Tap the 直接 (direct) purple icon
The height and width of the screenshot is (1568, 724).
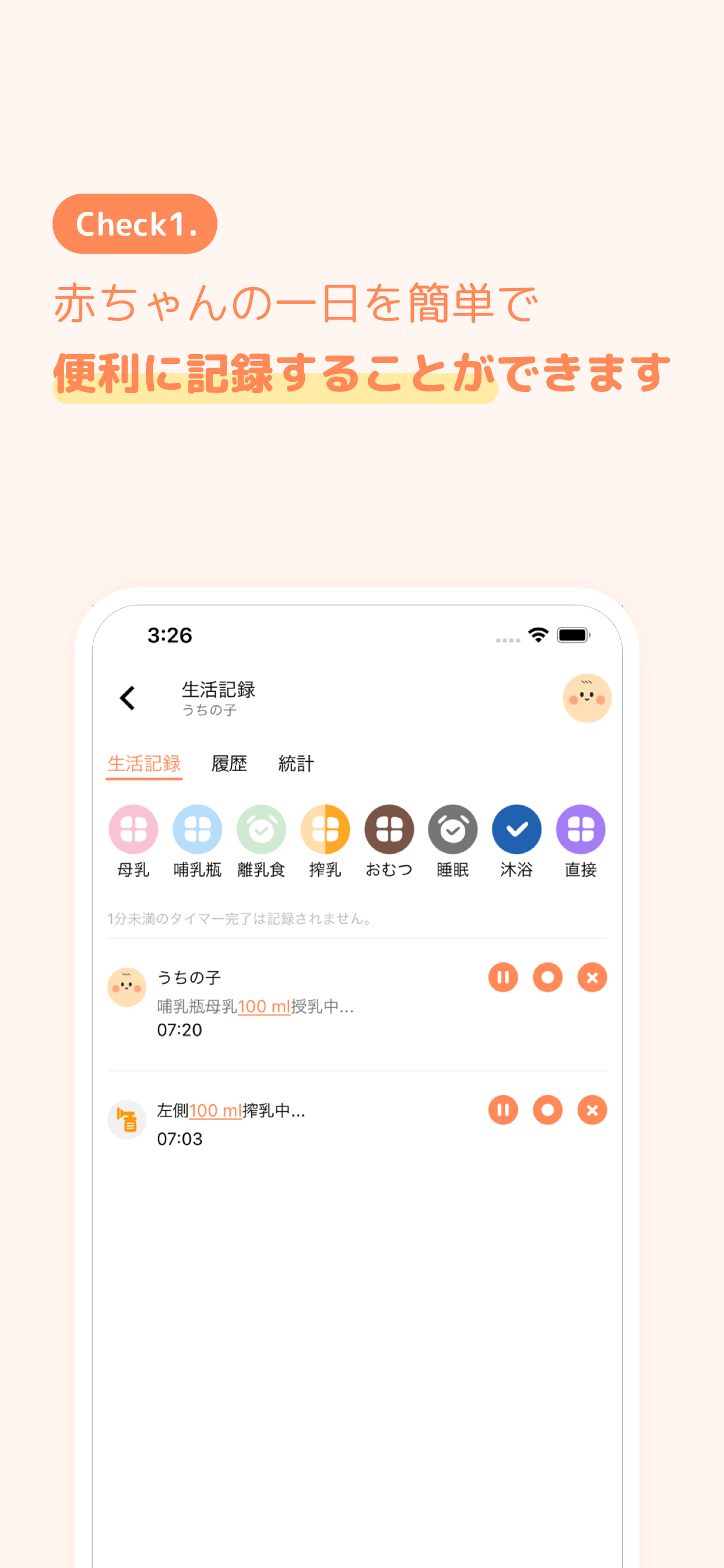[x=580, y=829]
